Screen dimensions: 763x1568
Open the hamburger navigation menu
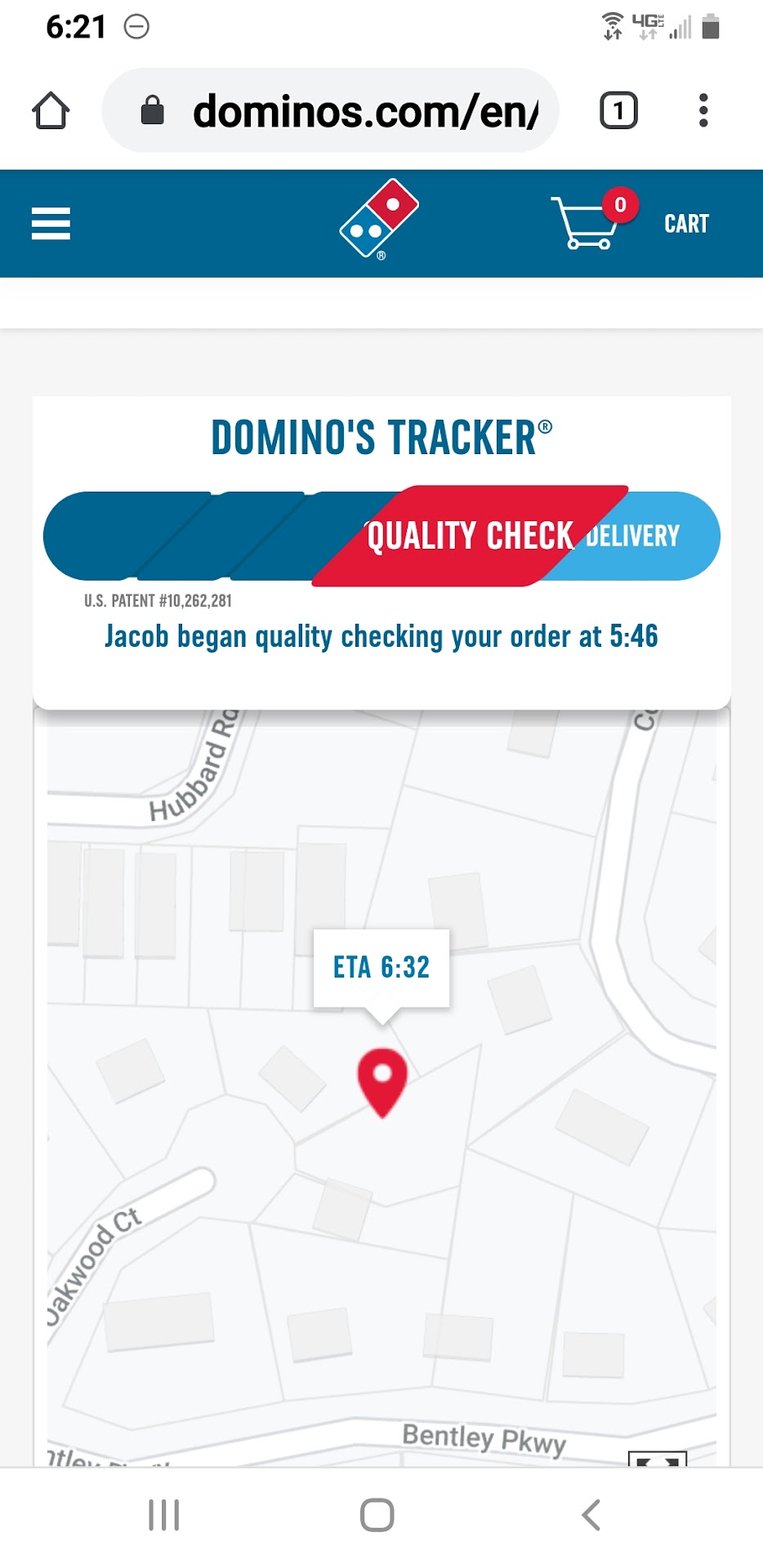(51, 224)
